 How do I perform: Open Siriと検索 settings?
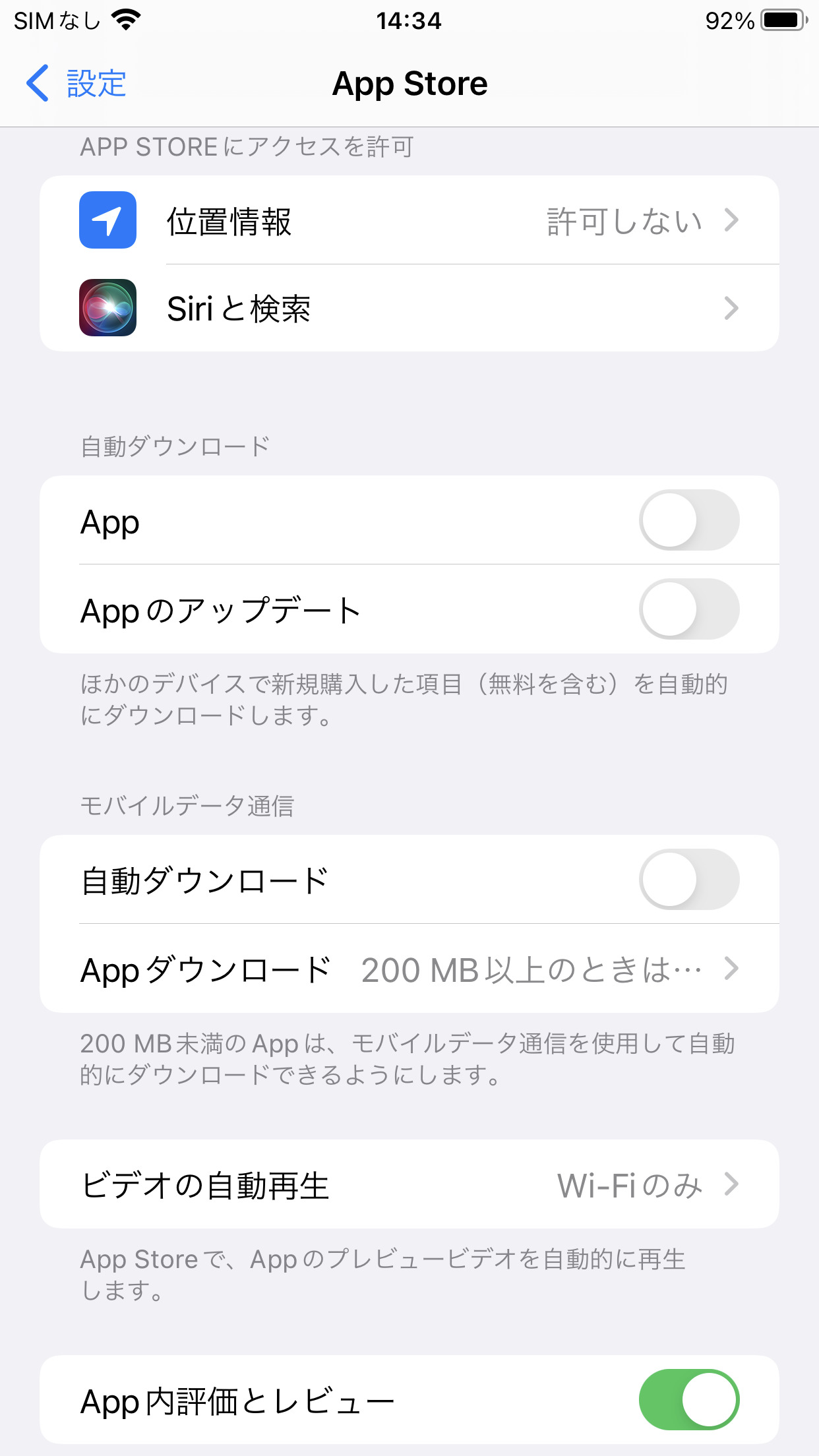coord(409,308)
